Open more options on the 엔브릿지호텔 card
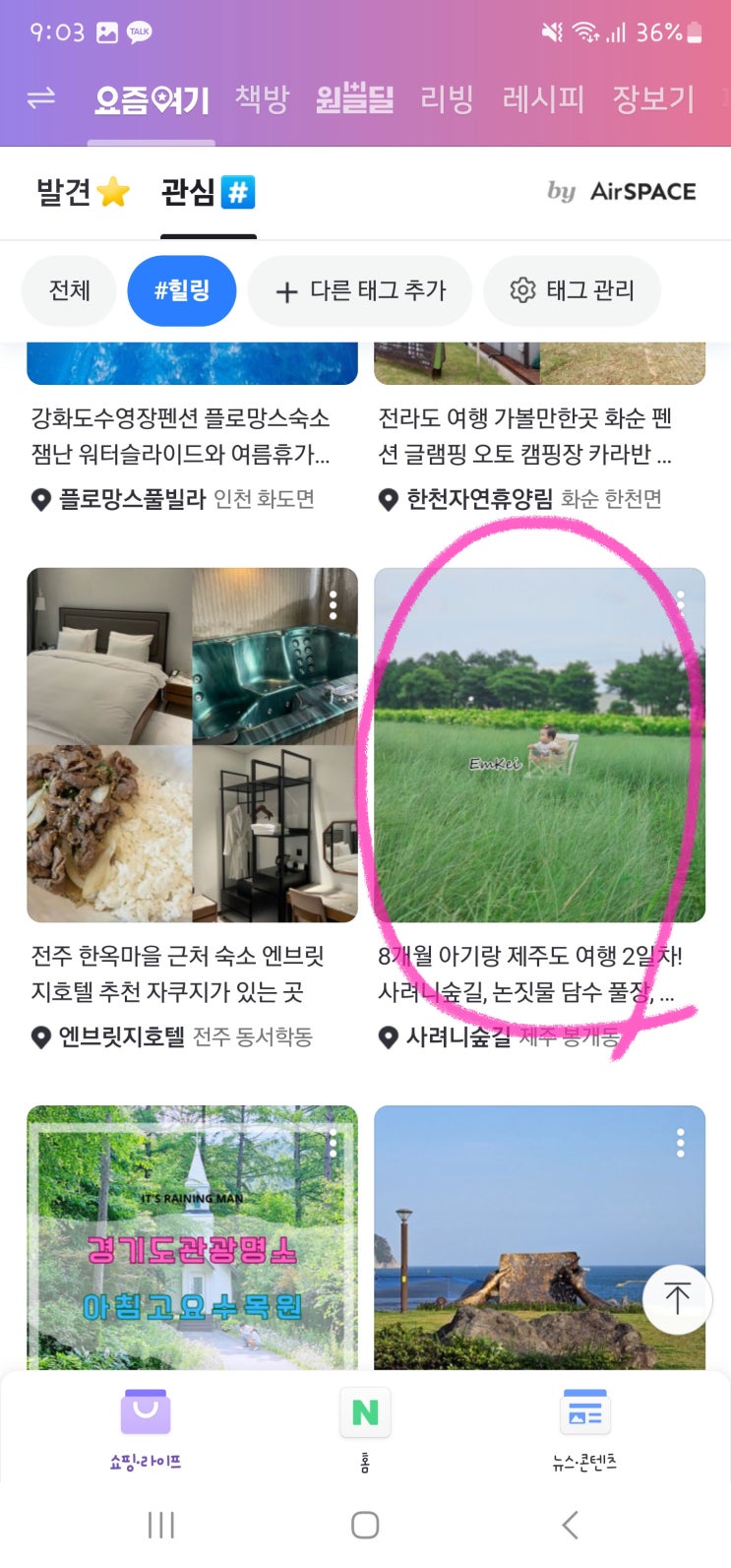 coord(334,604)
